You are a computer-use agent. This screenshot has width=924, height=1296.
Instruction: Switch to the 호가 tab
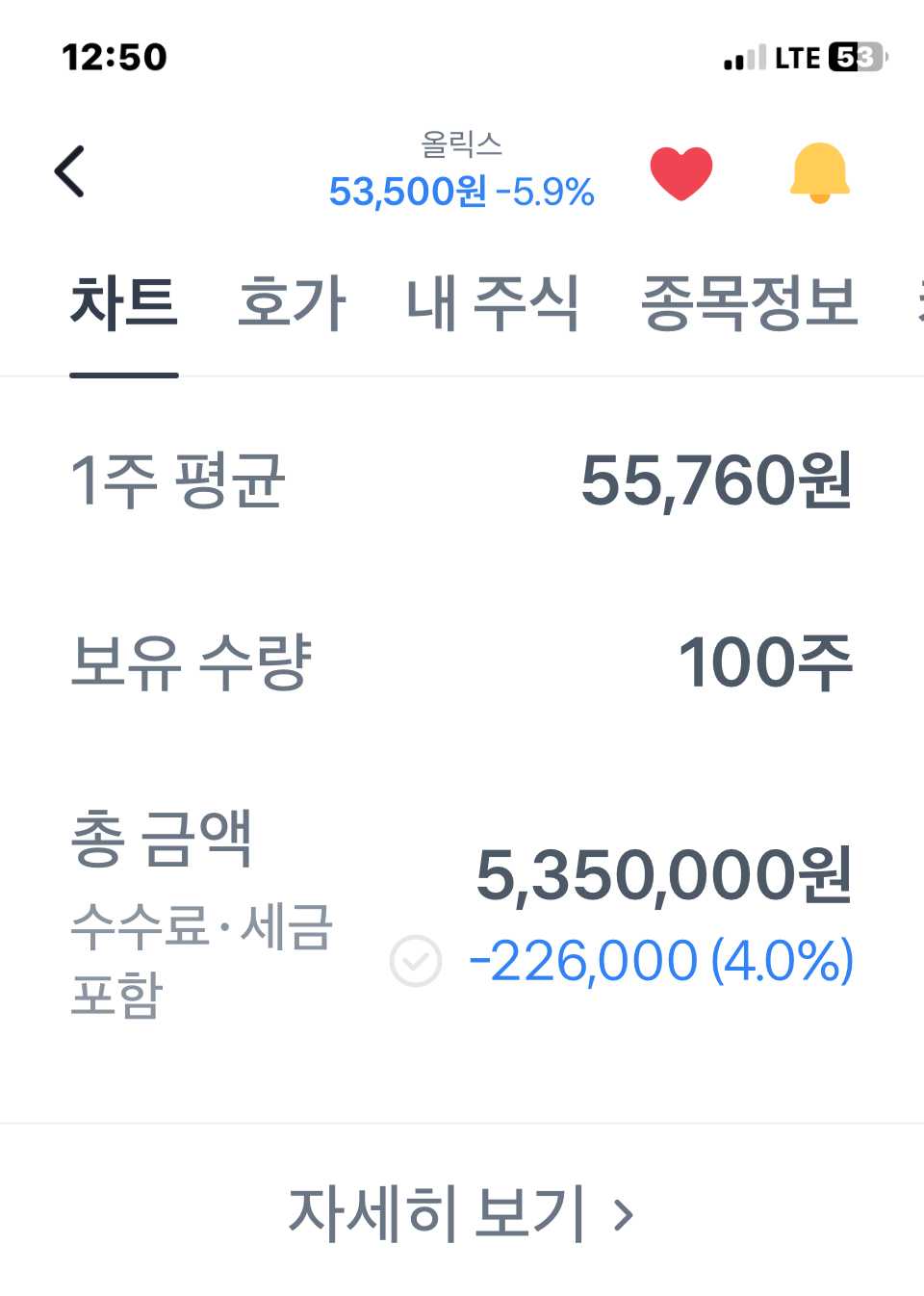[x=292, y=303]
